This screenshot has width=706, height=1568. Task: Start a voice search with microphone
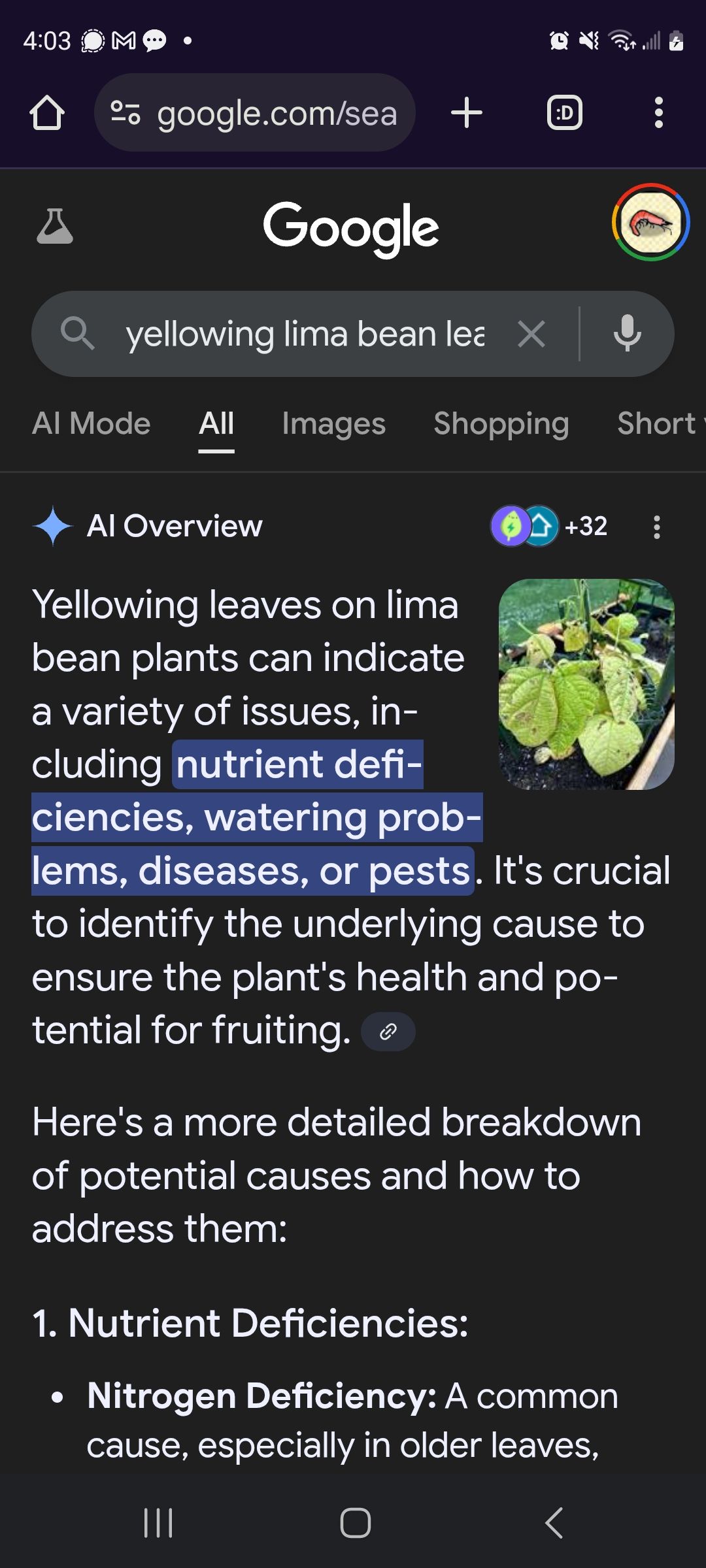627,333
